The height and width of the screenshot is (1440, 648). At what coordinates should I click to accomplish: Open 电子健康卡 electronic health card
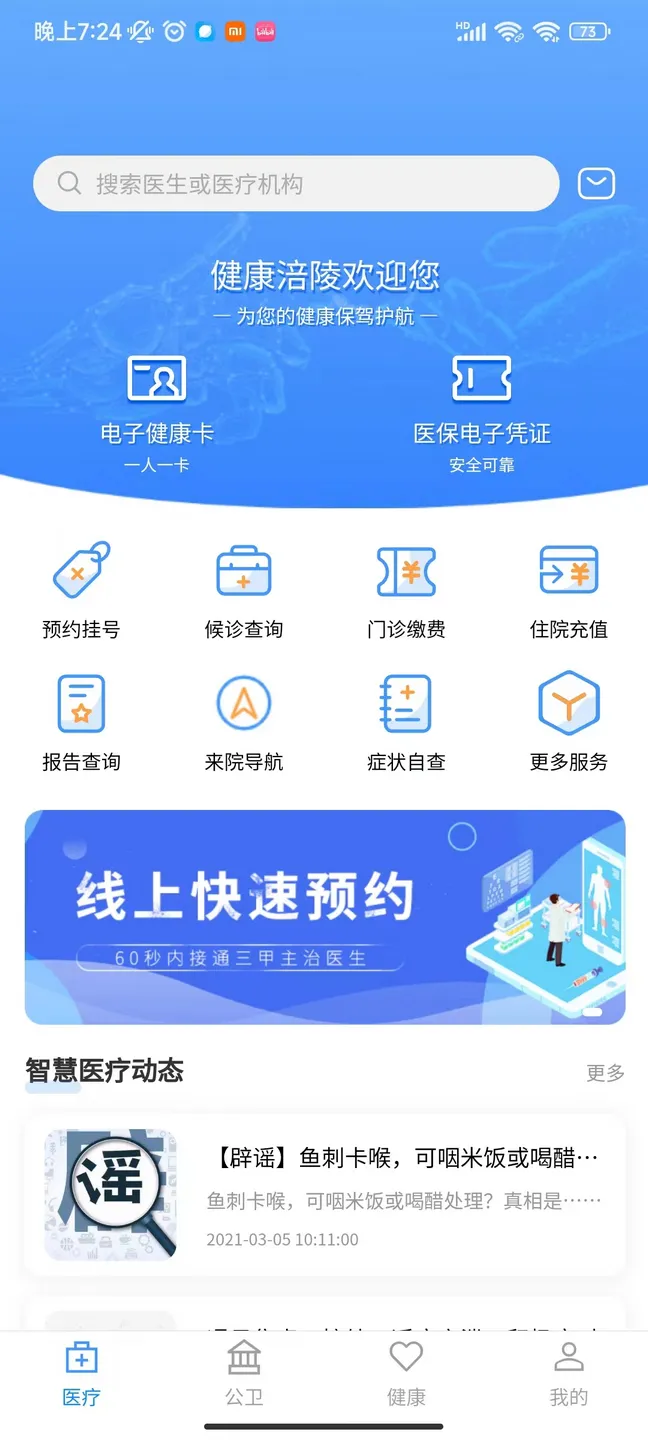[157, 412]
